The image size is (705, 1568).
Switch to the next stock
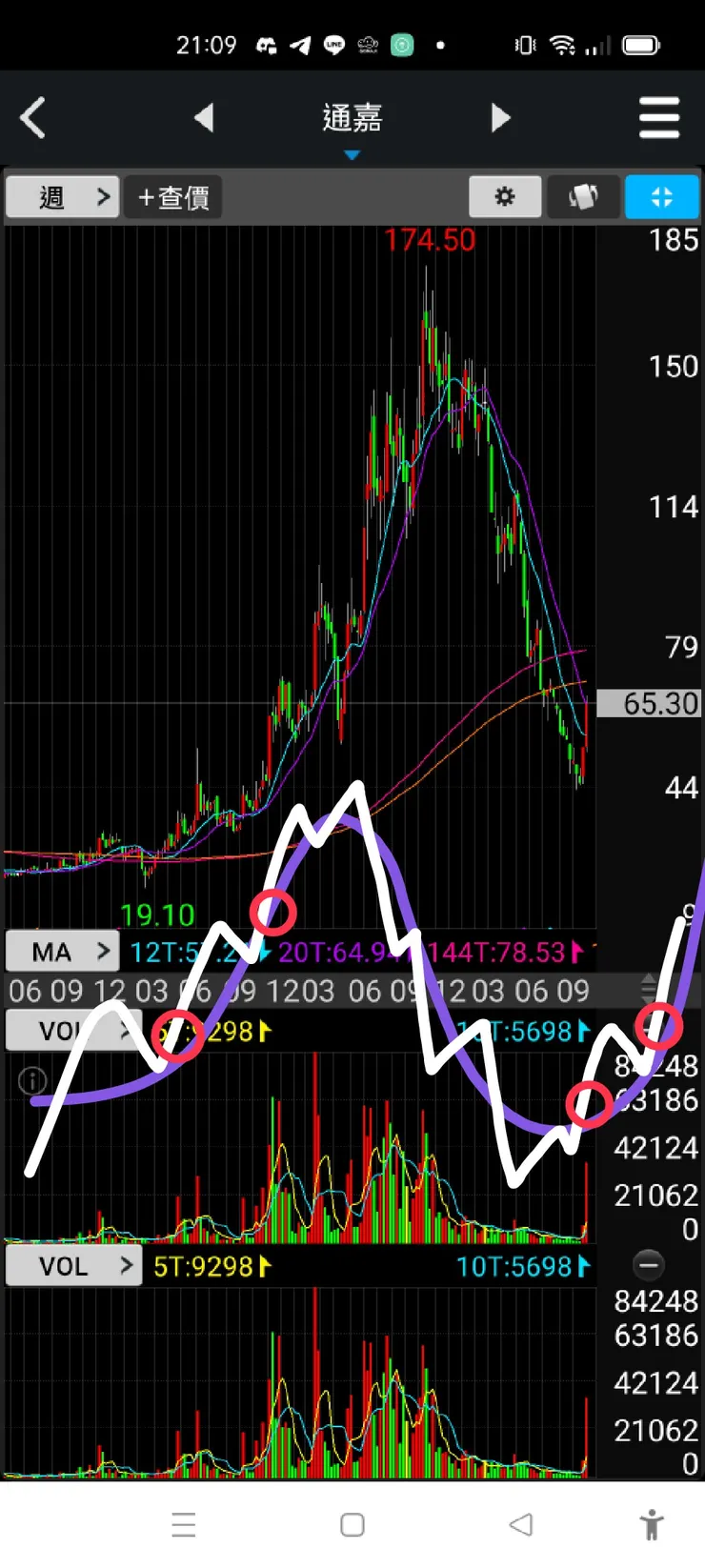click(501, 118)
